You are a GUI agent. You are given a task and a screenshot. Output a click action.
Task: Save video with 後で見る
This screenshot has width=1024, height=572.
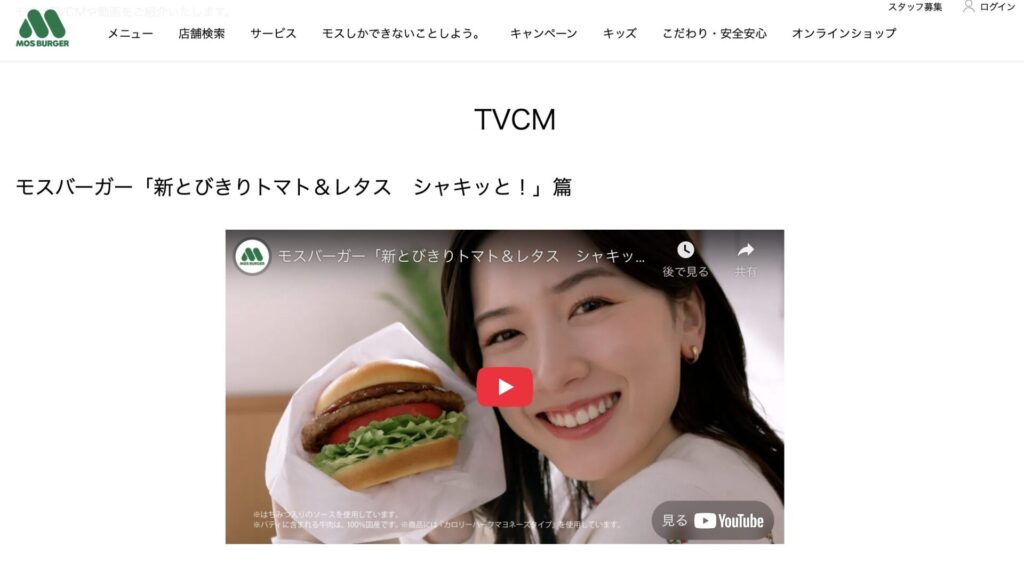pyautogui.click(x=685, y=258)
